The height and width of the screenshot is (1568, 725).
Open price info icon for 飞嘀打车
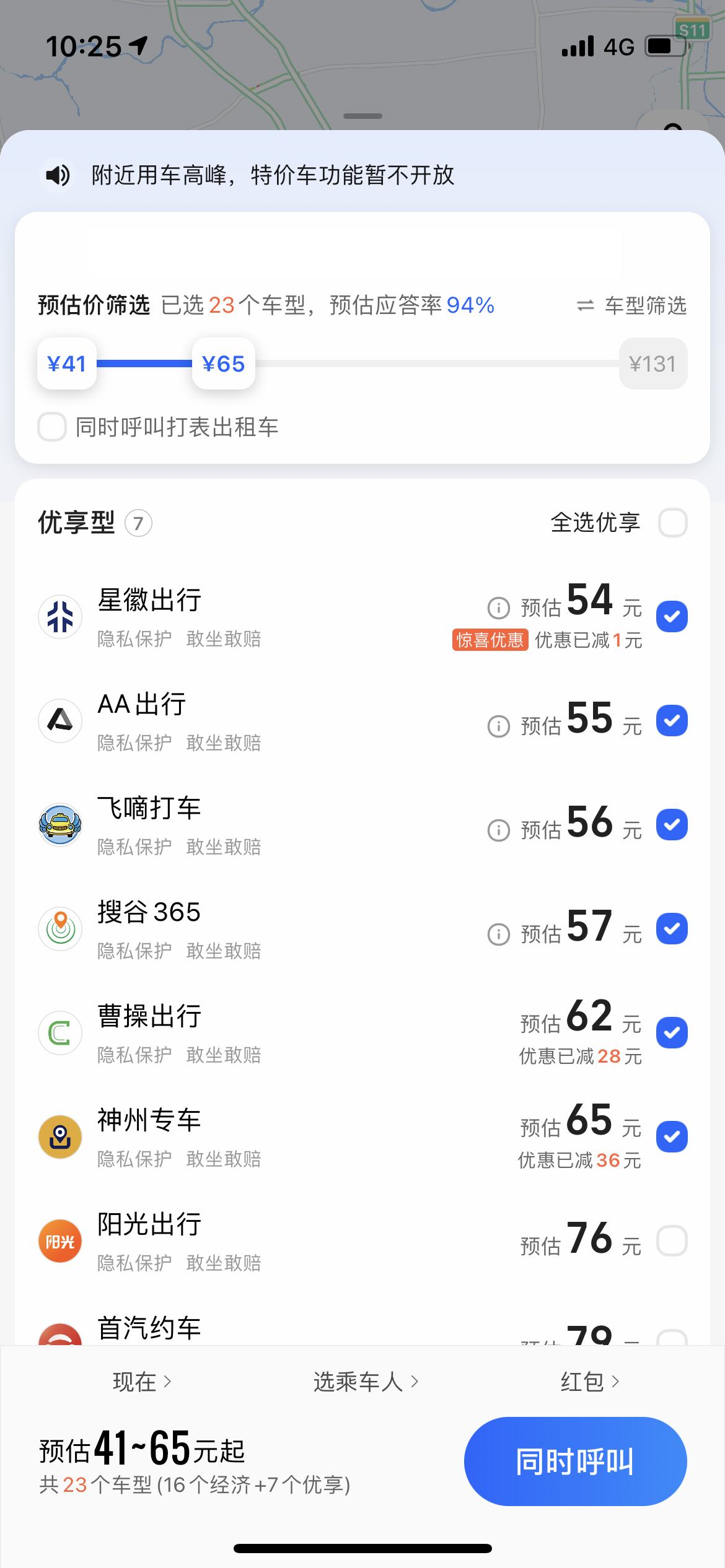point(499,830)
